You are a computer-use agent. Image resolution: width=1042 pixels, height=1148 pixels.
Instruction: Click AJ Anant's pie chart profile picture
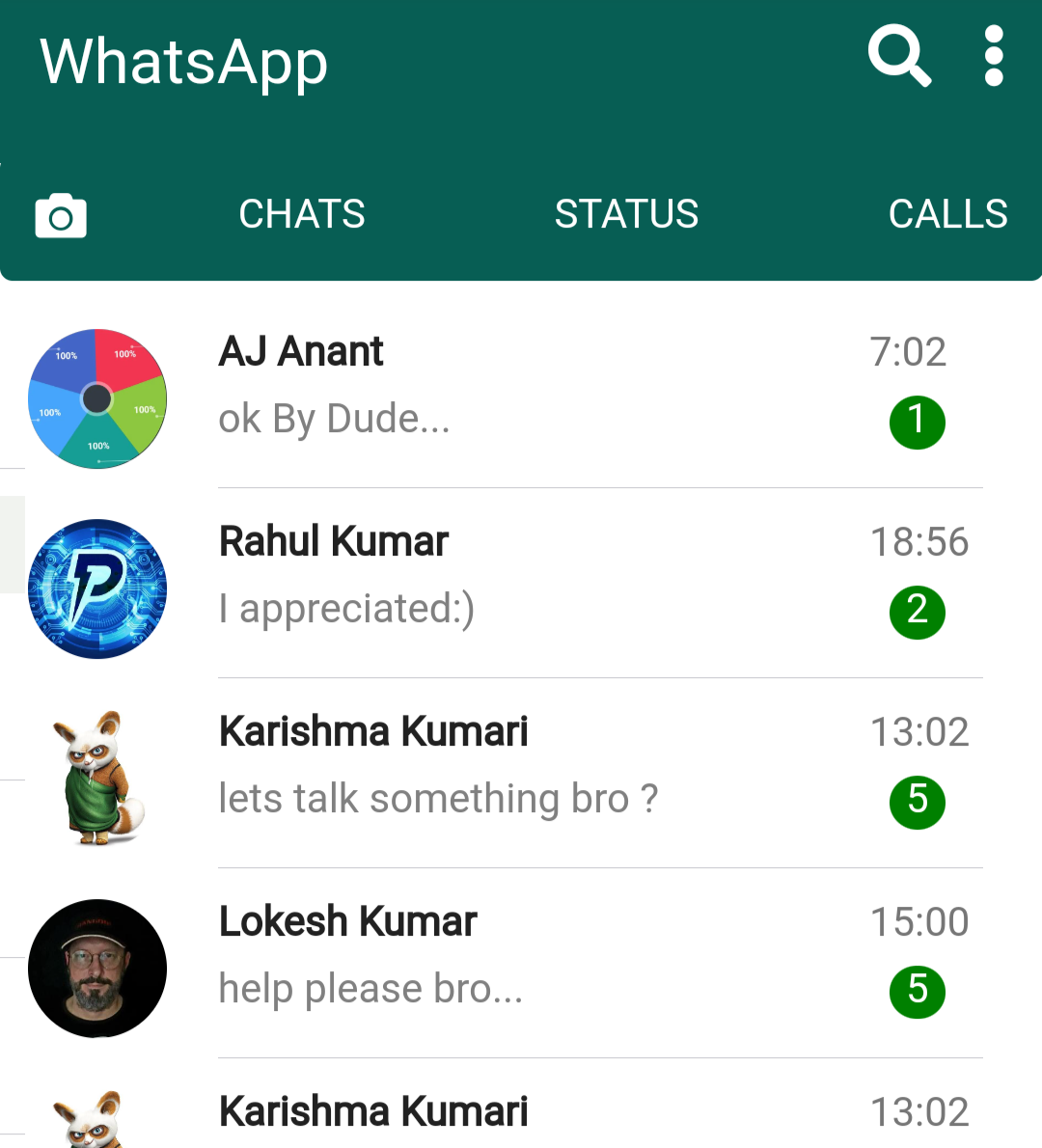coord(97,396)
